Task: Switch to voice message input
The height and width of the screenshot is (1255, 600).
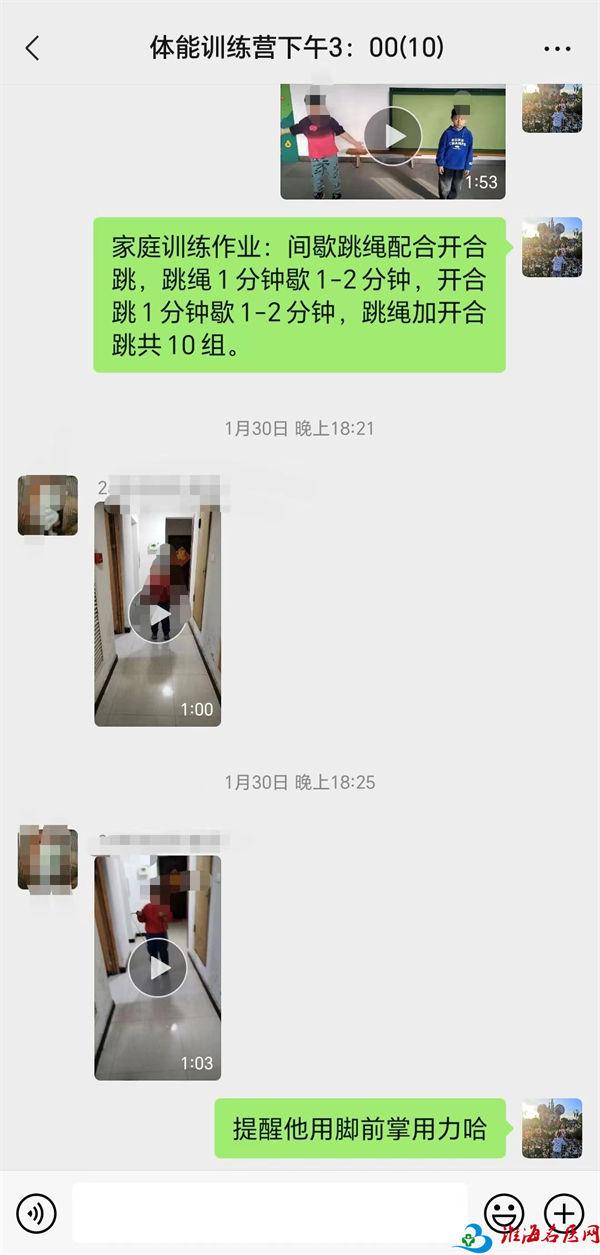Action: click(x=37, y=1214)
